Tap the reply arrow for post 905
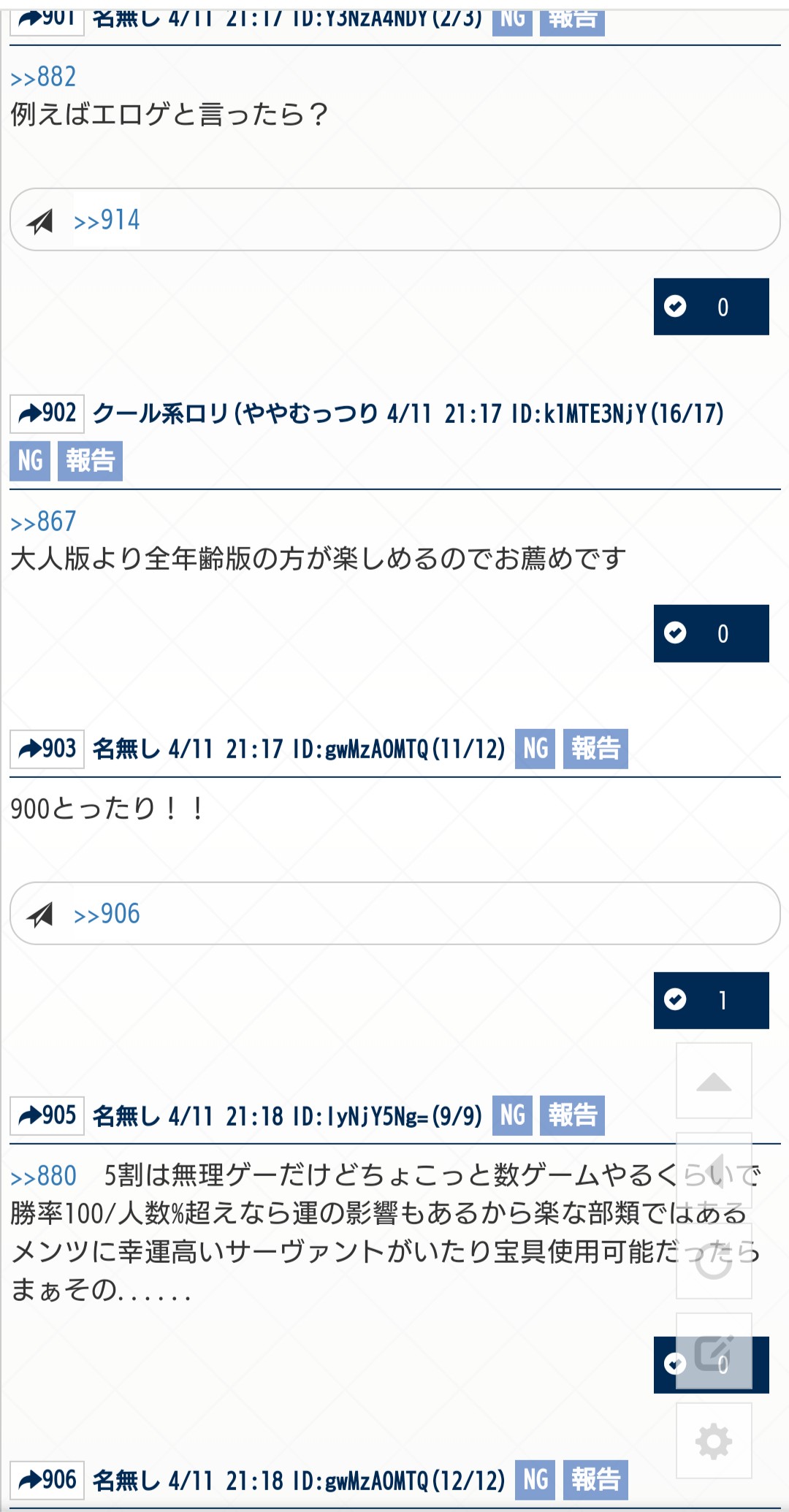 click(x=47, y=1115)
